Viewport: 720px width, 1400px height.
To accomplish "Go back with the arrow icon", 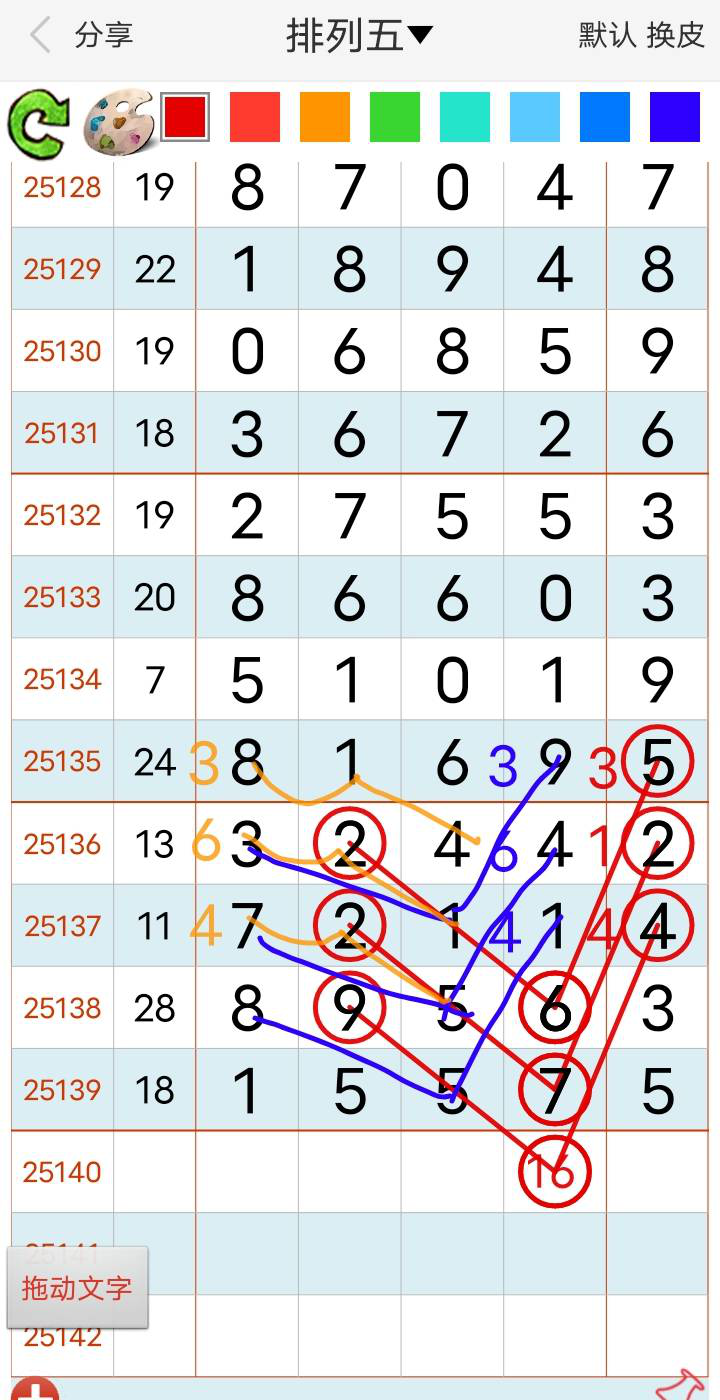I will point(40,36).
